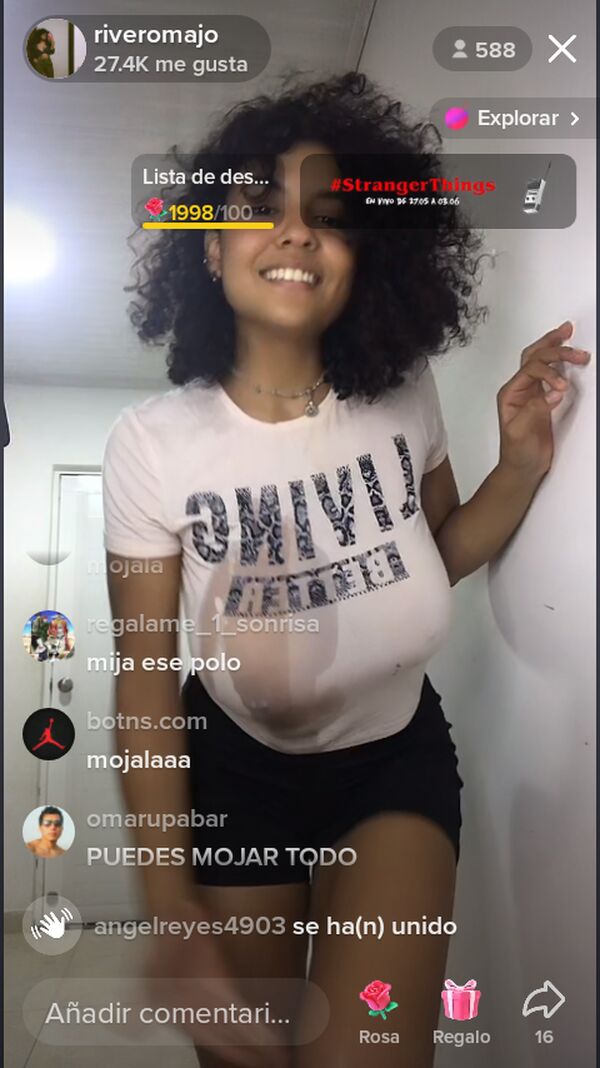Open the #StrangerThings banner
600x1068 pixels.
(438, 191)
